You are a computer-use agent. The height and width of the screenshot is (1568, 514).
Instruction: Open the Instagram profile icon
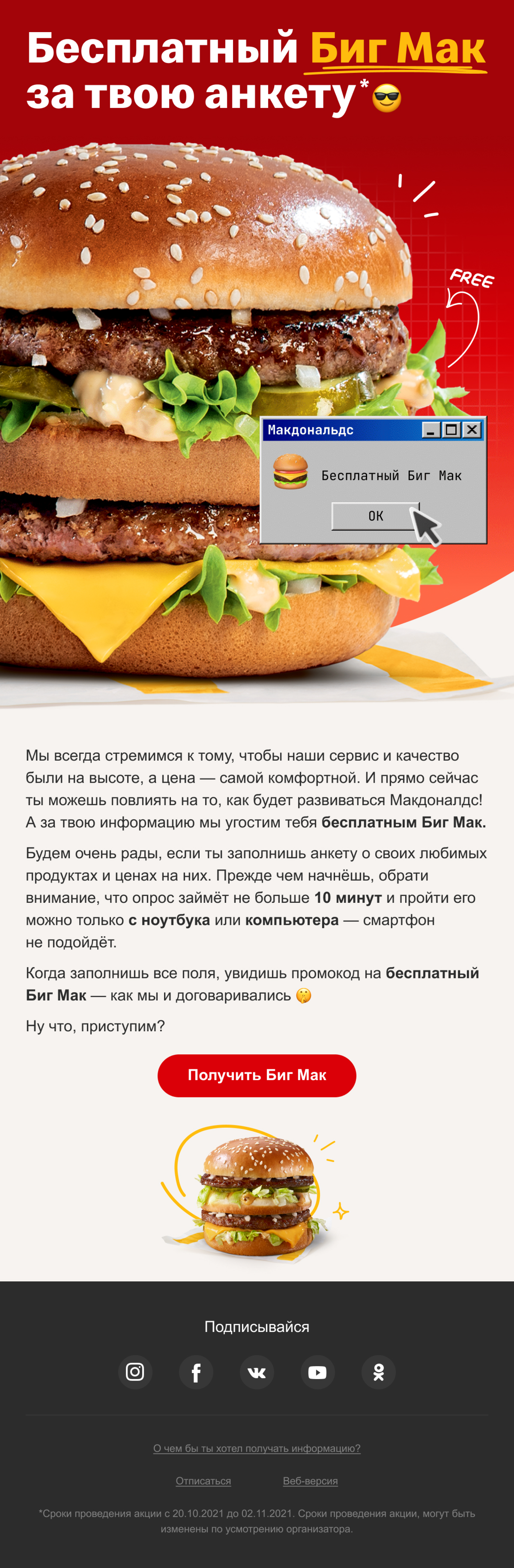coord(135,1372)
